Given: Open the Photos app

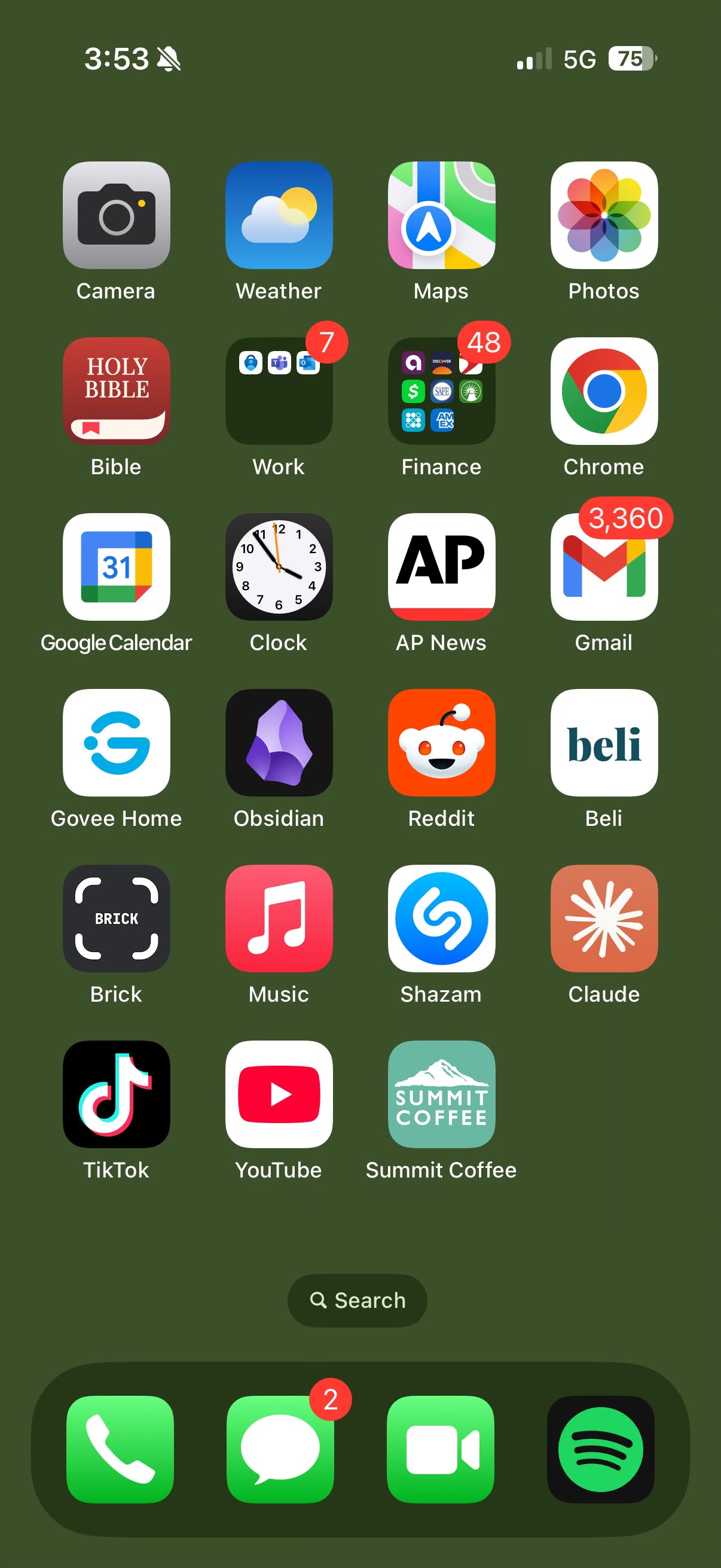Looking at the screenshot, I should point(604,215).
